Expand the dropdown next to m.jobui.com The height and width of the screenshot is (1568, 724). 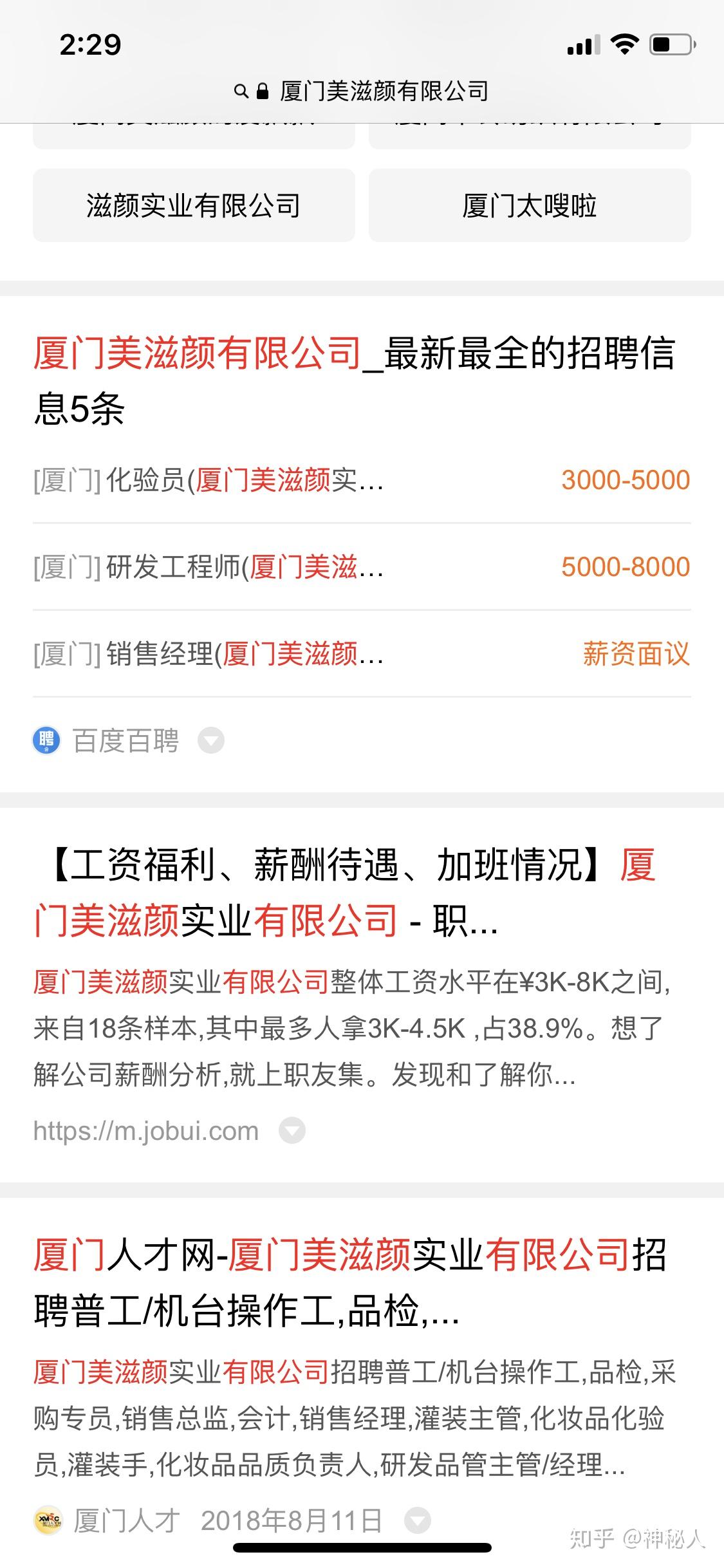point(292,1131)
